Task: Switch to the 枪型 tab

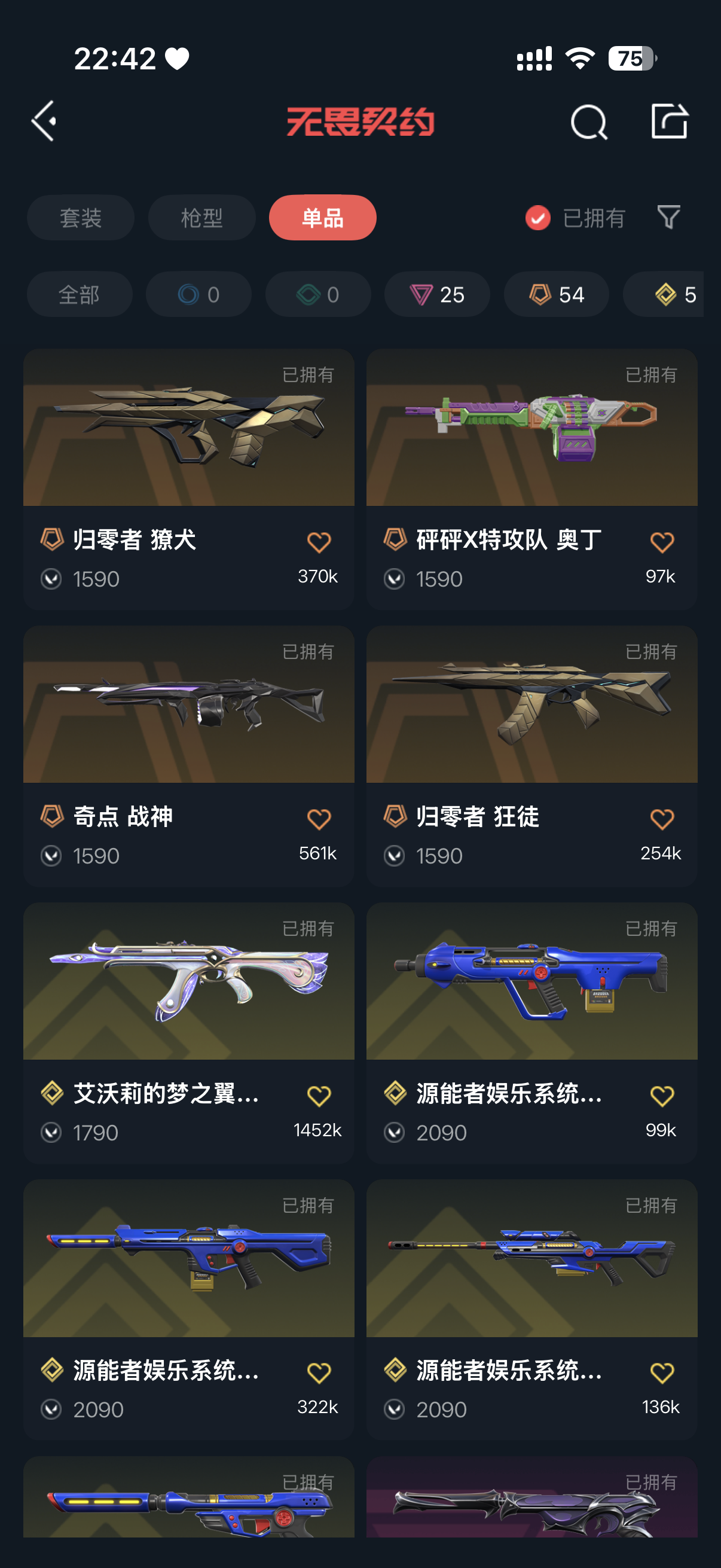Action: (x=201, y=218)
